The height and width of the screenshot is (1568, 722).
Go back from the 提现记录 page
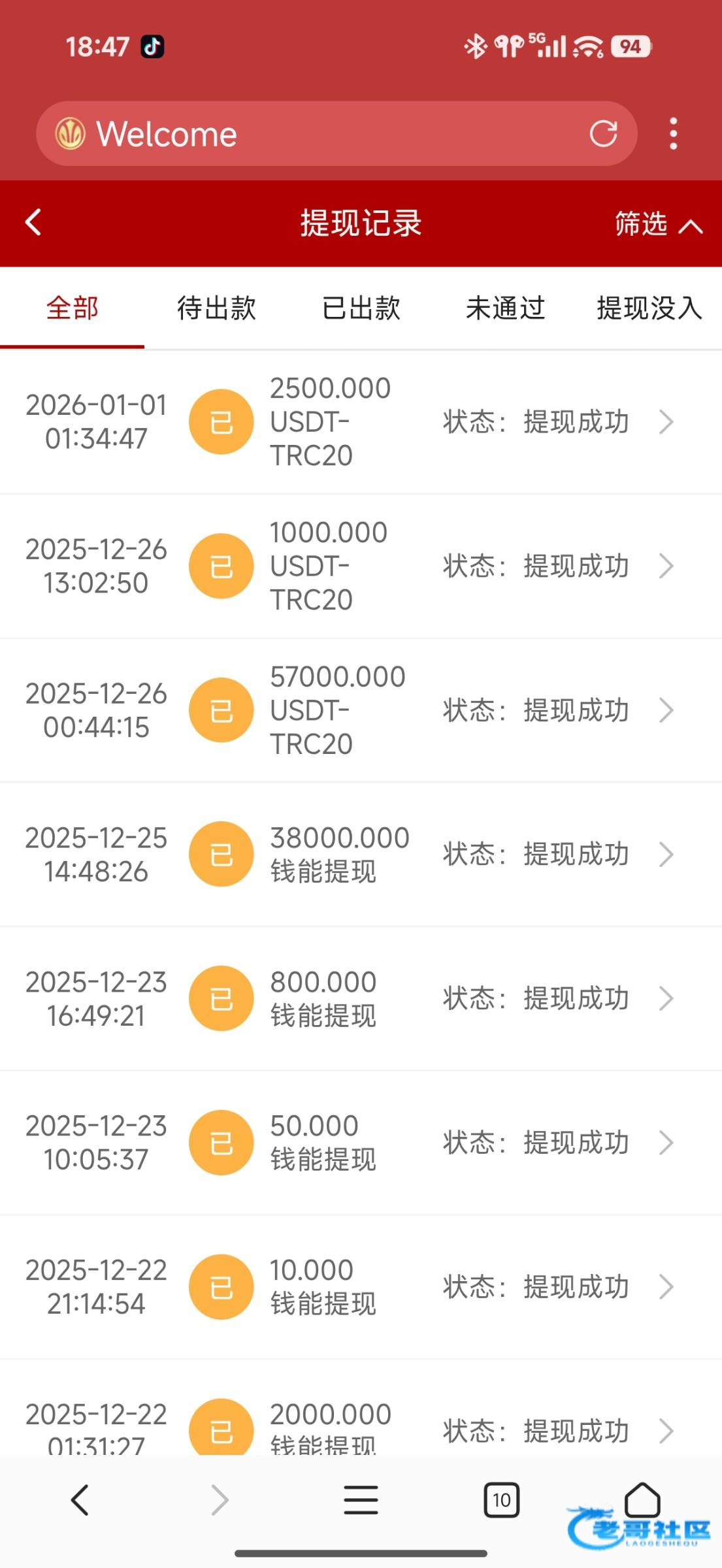coord(33,222)
